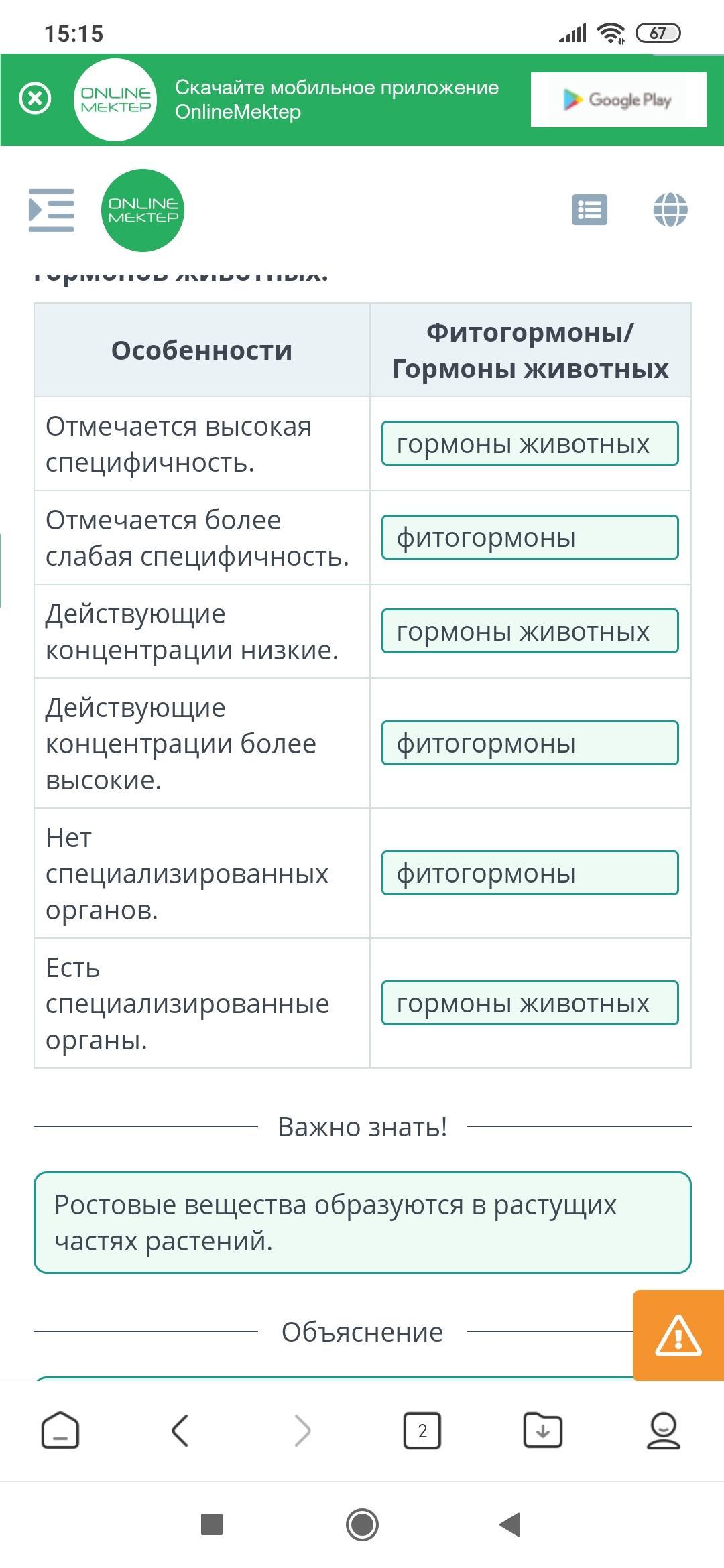
Task: Open dropdown for 'Действующие концентрации более высокие'
Action: coord(530,743)
